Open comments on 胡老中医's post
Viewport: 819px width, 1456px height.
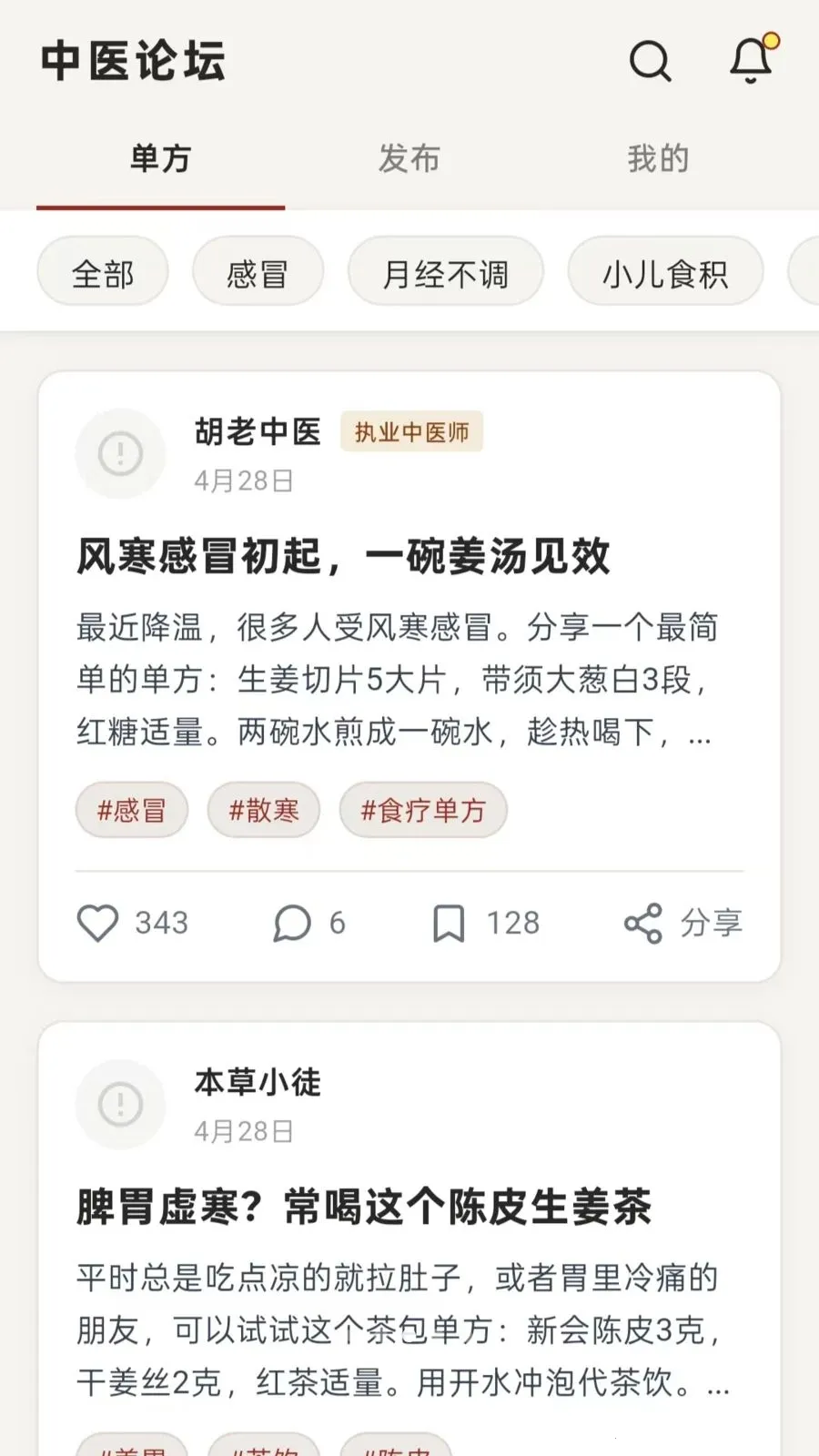309,923
